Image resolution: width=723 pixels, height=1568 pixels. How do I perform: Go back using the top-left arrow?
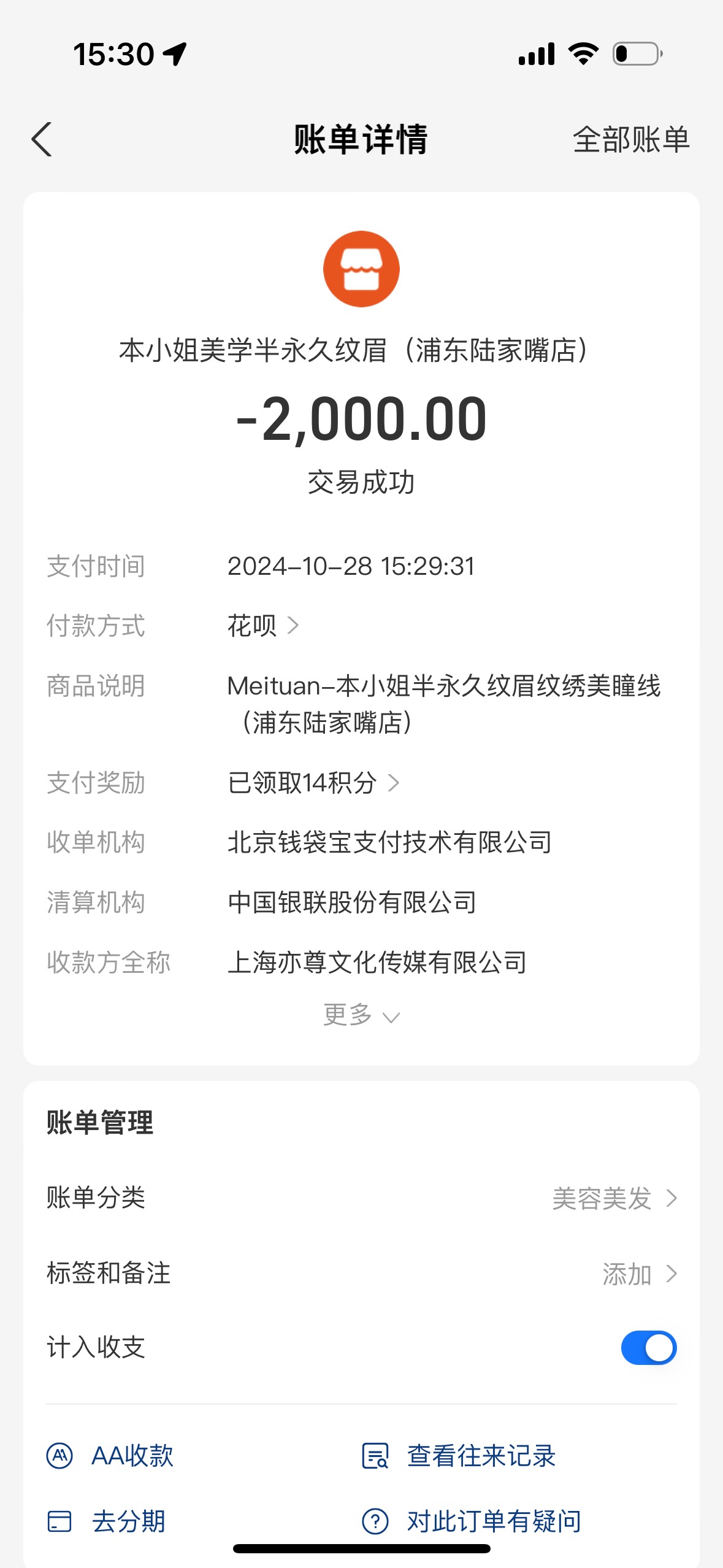click(x=42, y=139)
